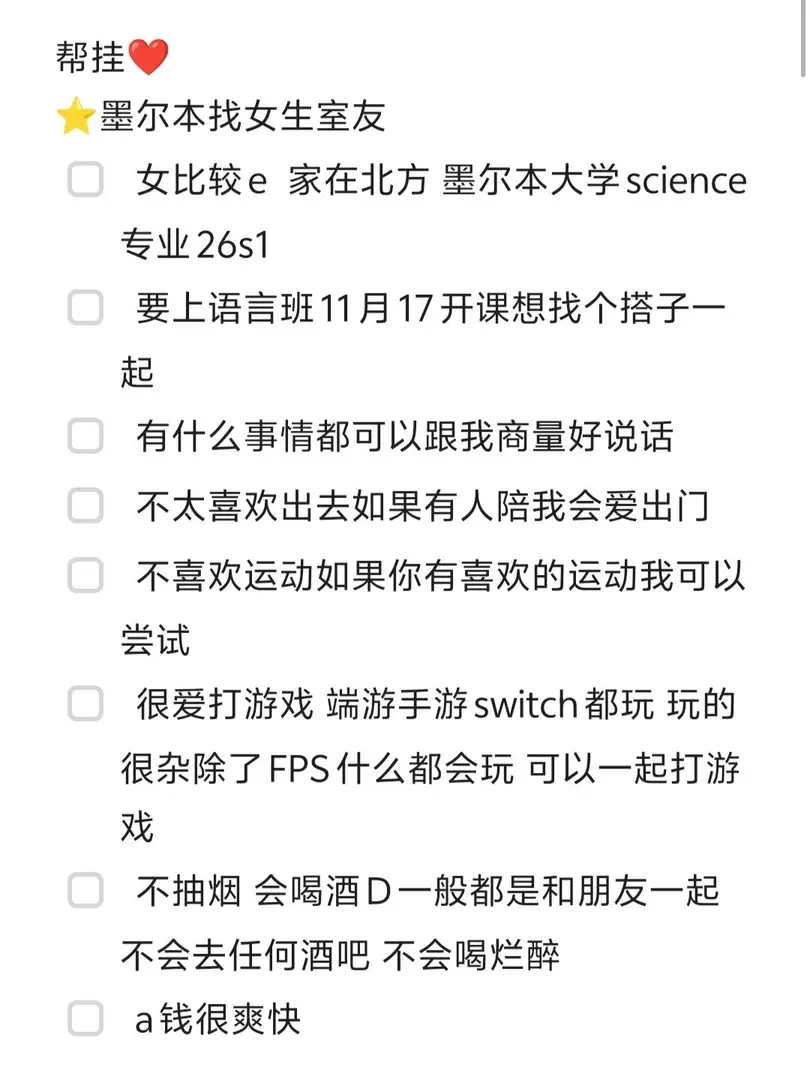Check the "a钱很爽快" checkbox
This screenshot has width=810, height=1080.
tap(85, 1018)
